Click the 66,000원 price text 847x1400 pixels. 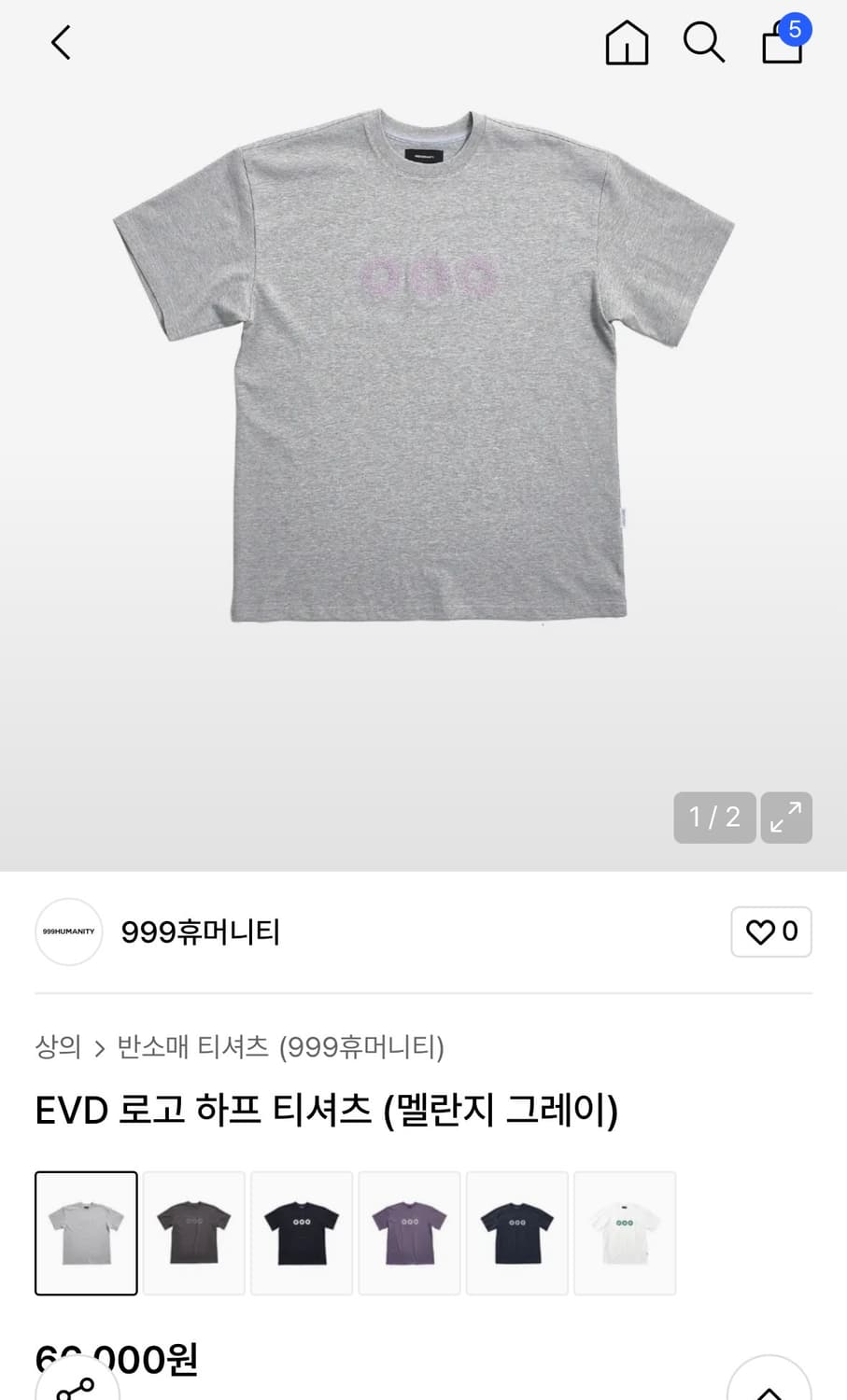tap(115, 1361)
